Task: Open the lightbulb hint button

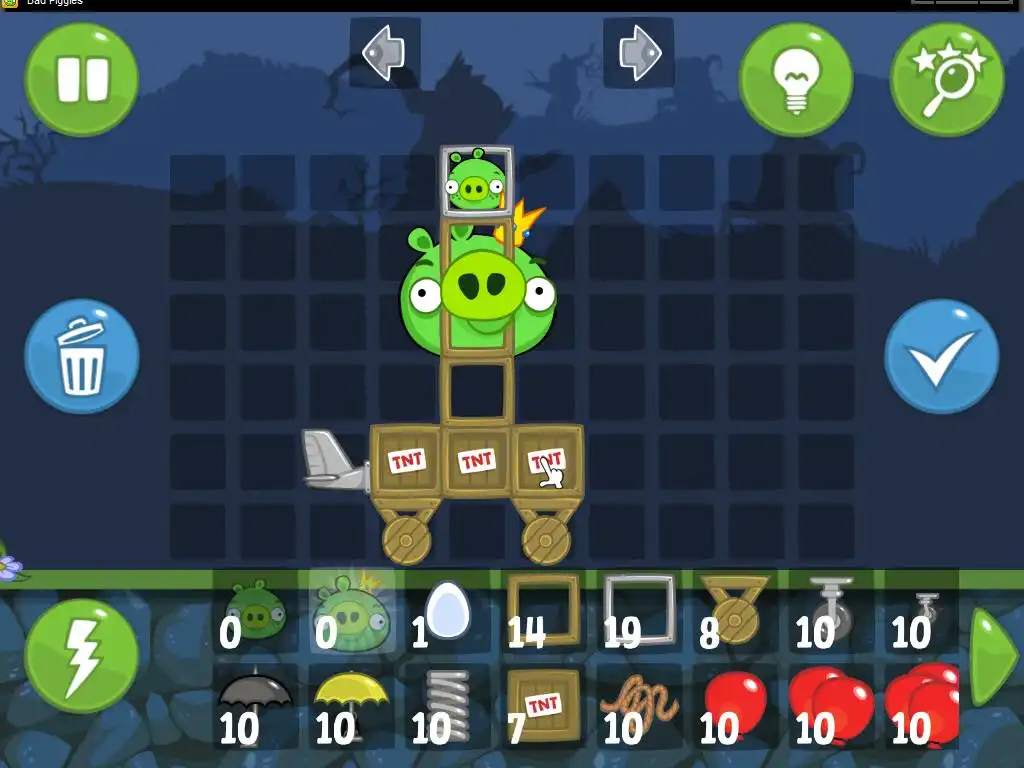Action: tap(795, 79)
